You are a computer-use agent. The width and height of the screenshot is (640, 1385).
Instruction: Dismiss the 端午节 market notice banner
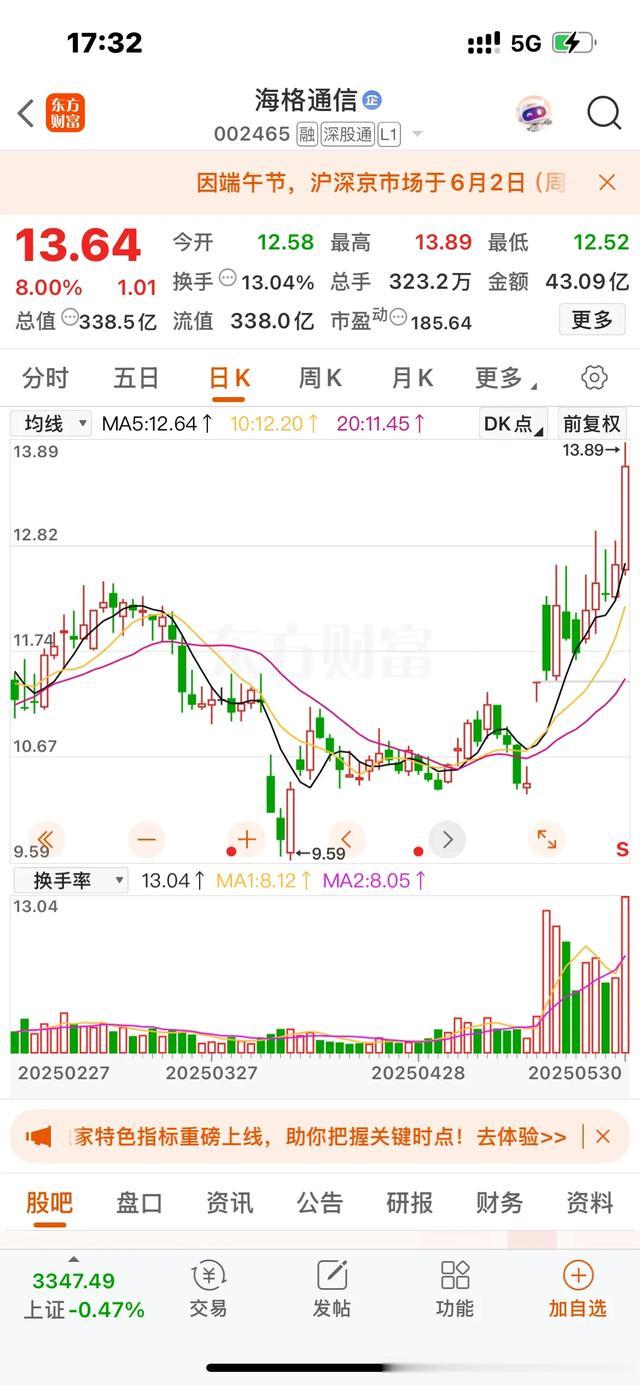coord(607,182)
